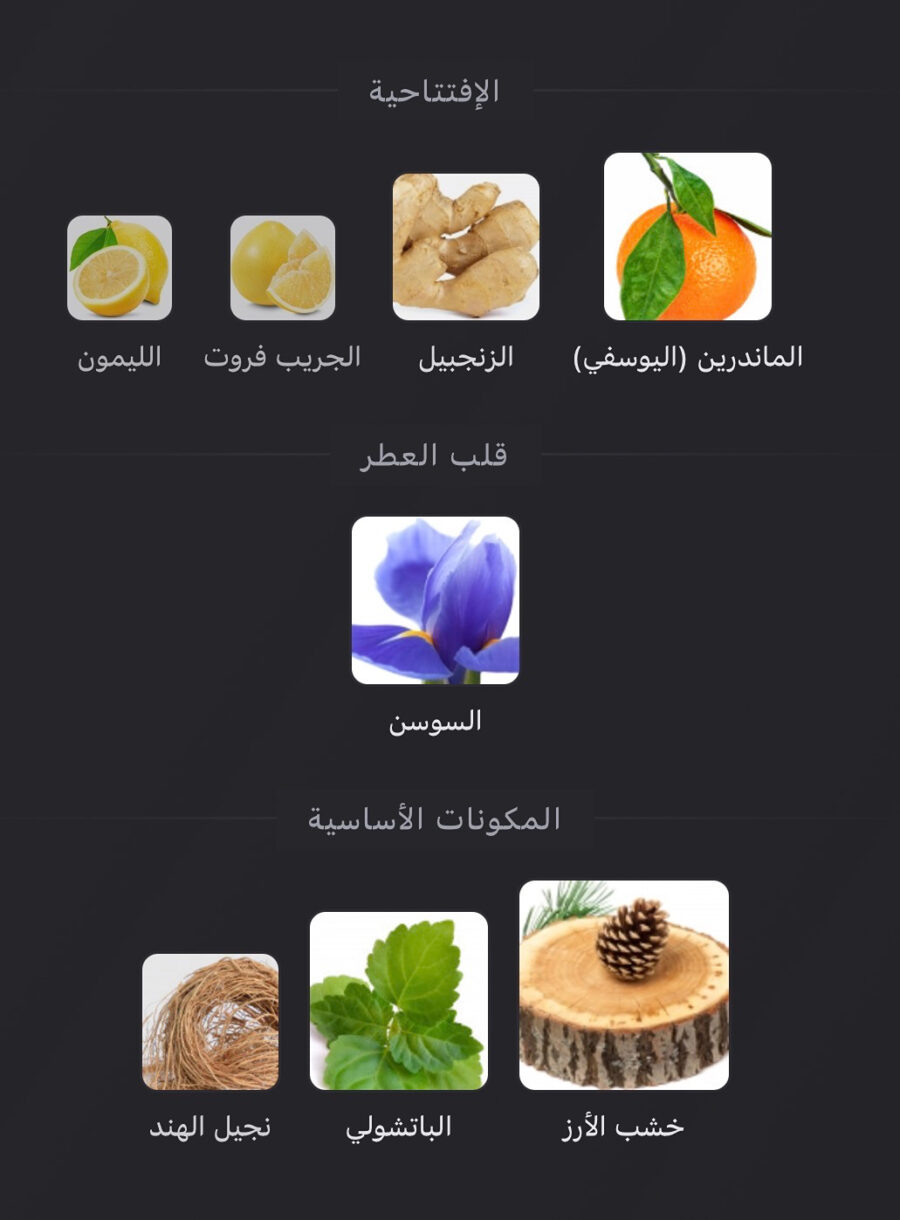Tap the الليمون note tile
This screenshot has width=900, height=1220.
[x=120, y=268]
